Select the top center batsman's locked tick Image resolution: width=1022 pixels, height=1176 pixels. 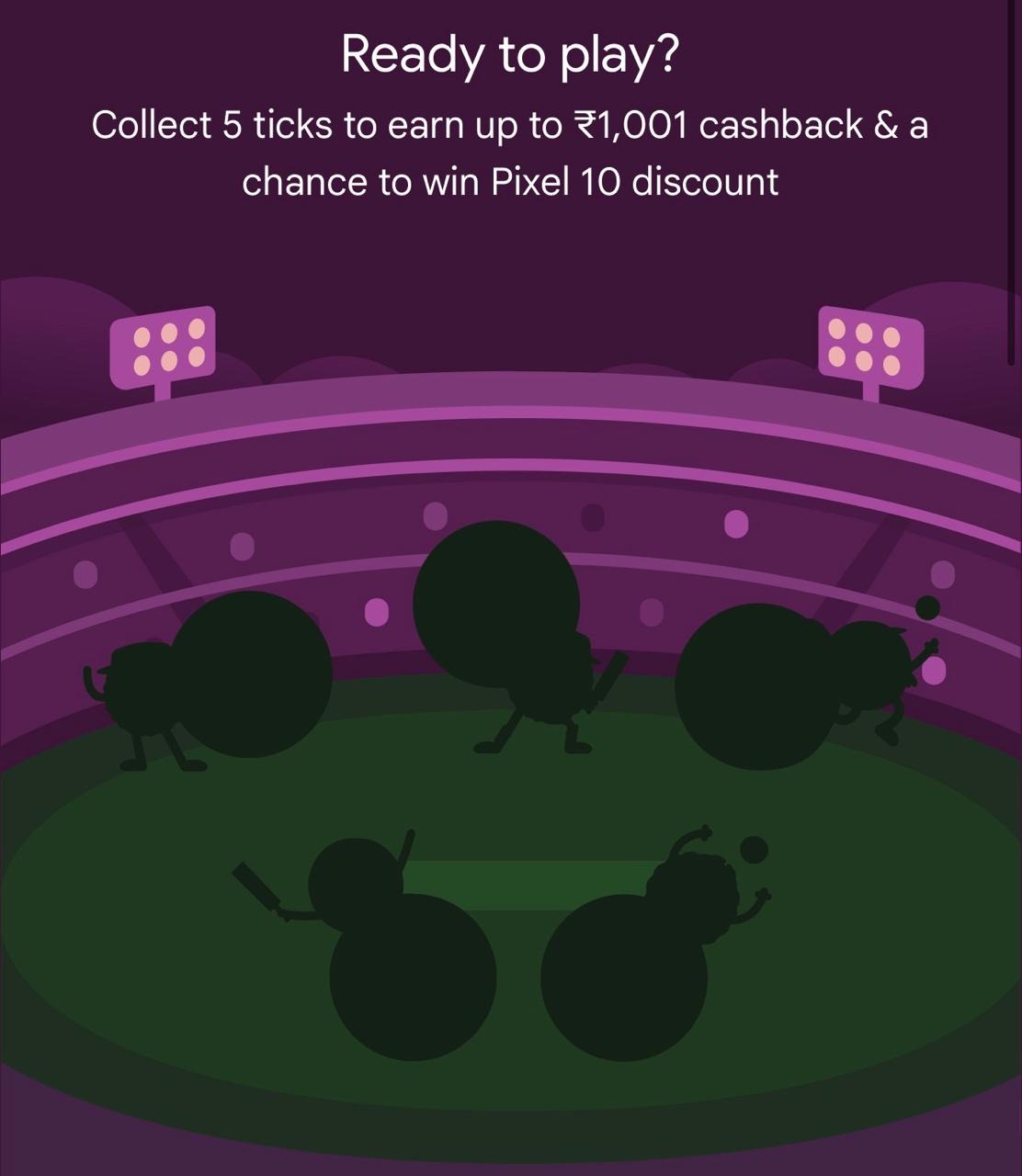point(496,604)
